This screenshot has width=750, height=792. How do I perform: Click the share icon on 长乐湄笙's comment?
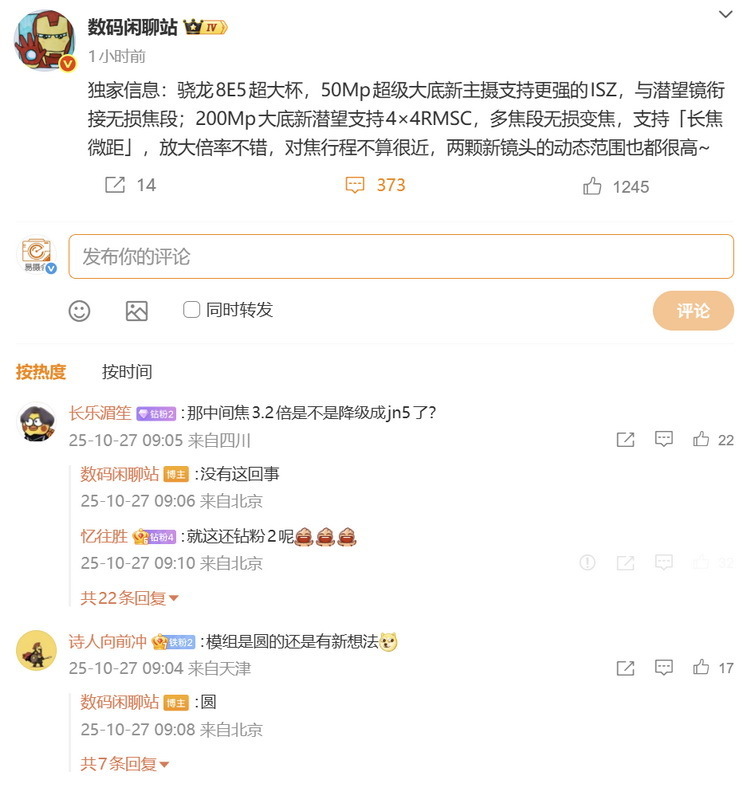(x=624, y=438)
